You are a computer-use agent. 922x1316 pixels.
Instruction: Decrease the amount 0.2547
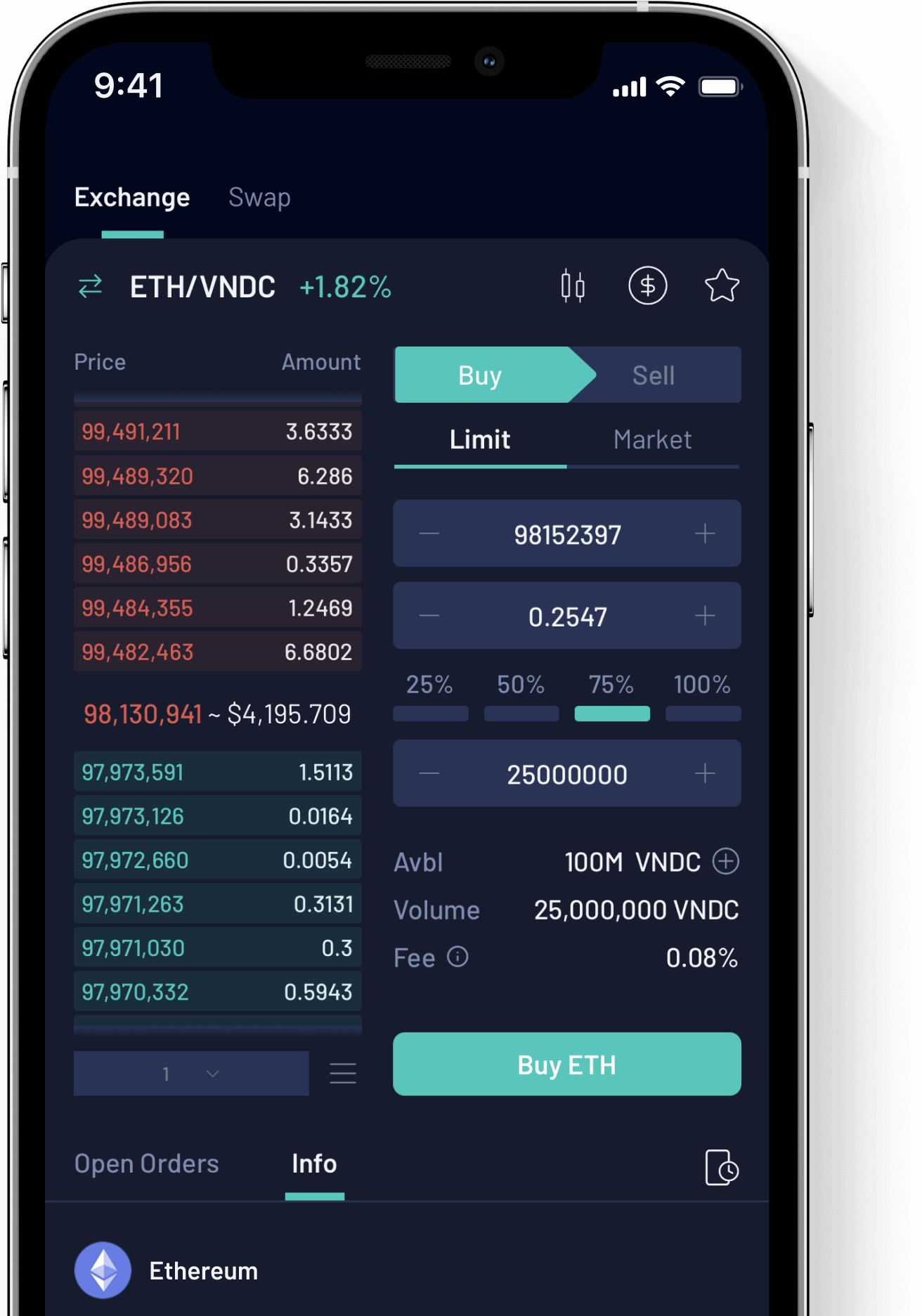click(429, 616)
